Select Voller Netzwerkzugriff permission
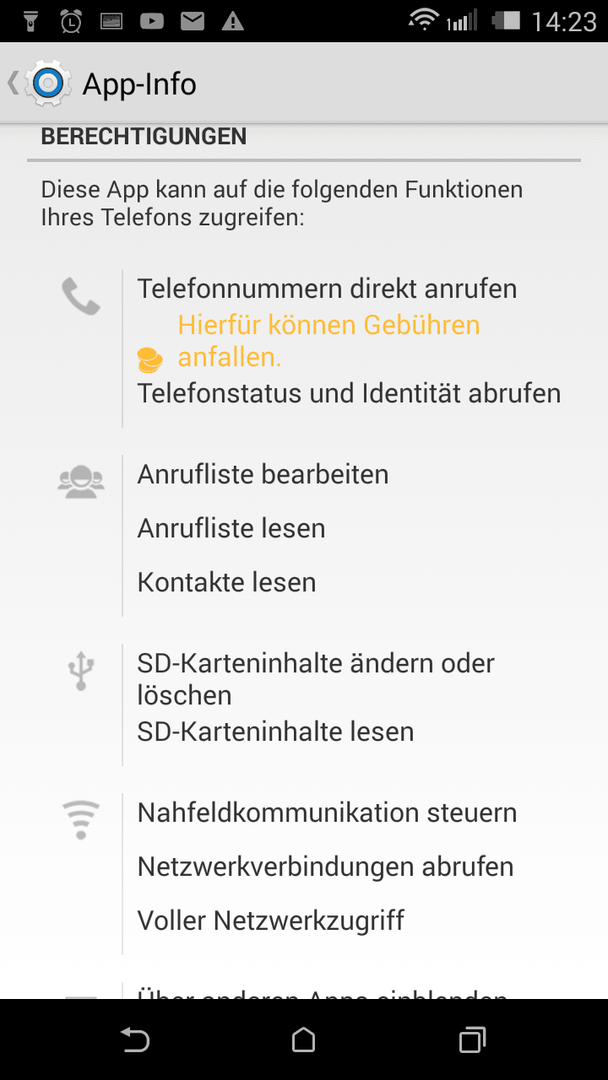 (x=271, y=920)
